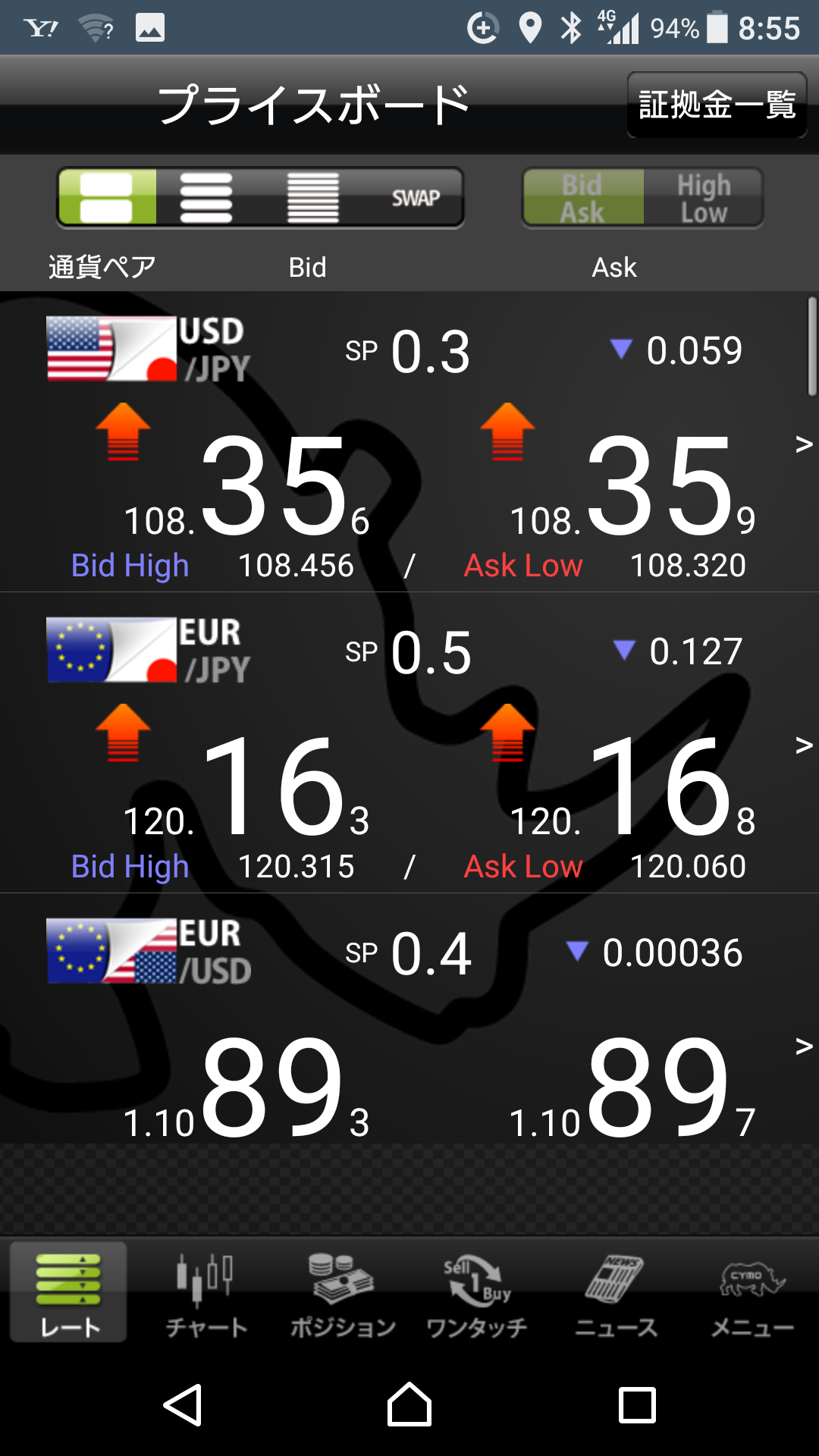The image size is (819, 1456).
Task: Switch to the チャート chart tab
Action: [x=206, y=1294]
